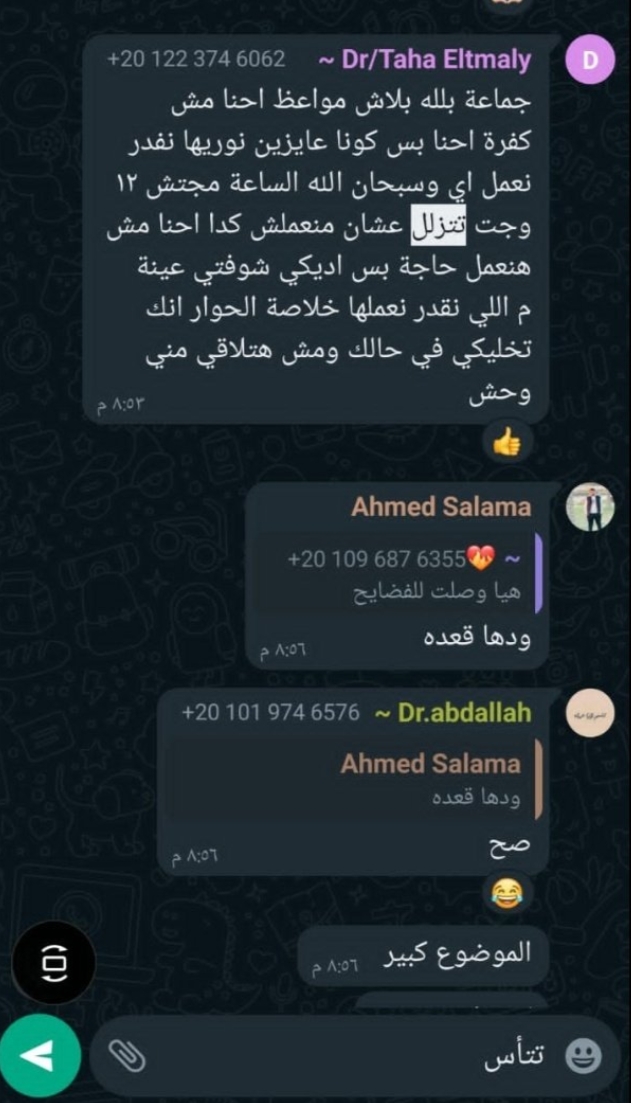Open the emoji picker
This screenshot has height=1103, width=631.
pyautogui.click(x=583, y=1056)
